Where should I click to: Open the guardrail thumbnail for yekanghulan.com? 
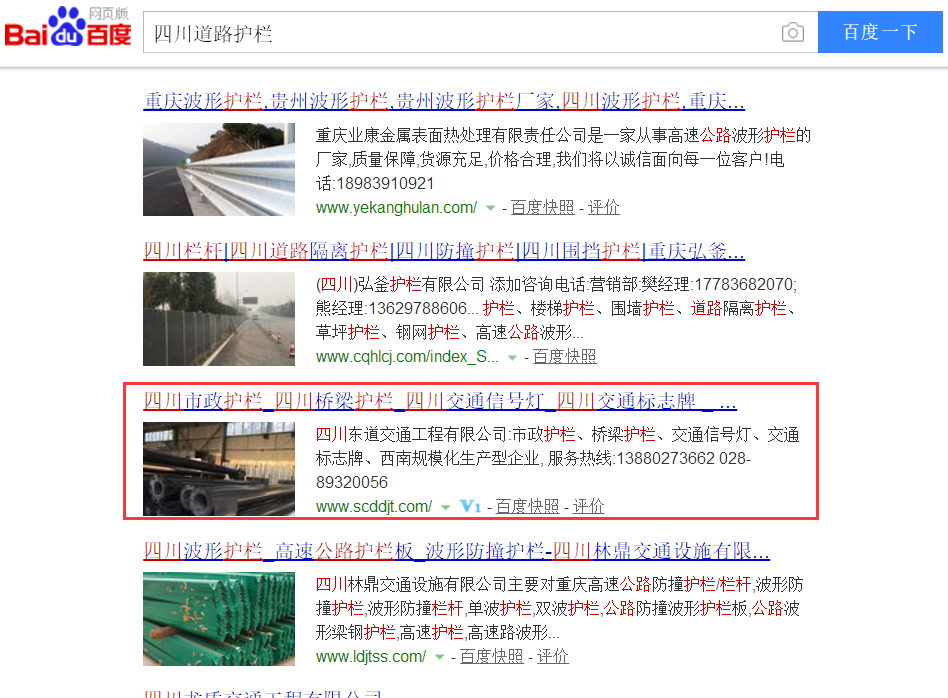[x=219, y=169]
